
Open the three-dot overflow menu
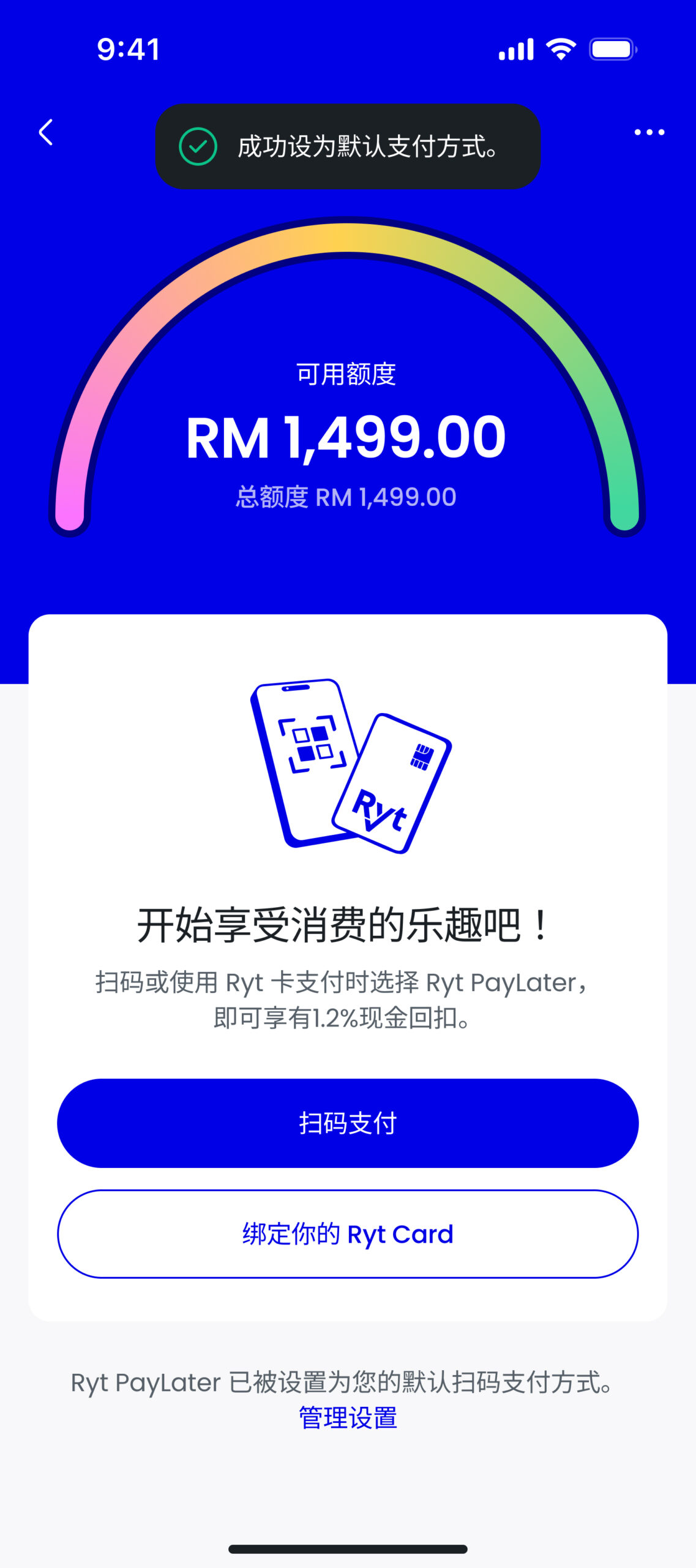[x=649, y=132]
